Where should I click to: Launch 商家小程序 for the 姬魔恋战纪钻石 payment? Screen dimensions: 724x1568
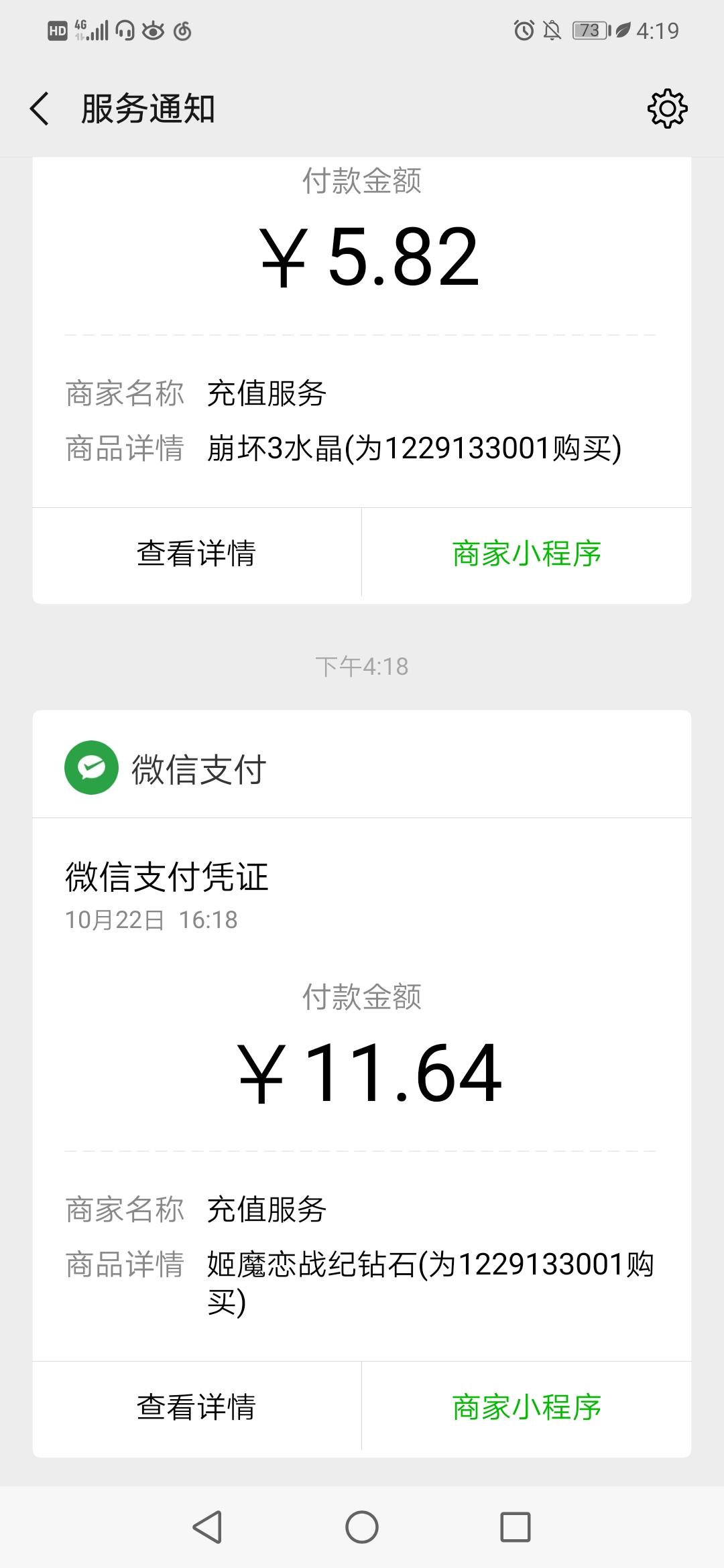(526, 1407)
